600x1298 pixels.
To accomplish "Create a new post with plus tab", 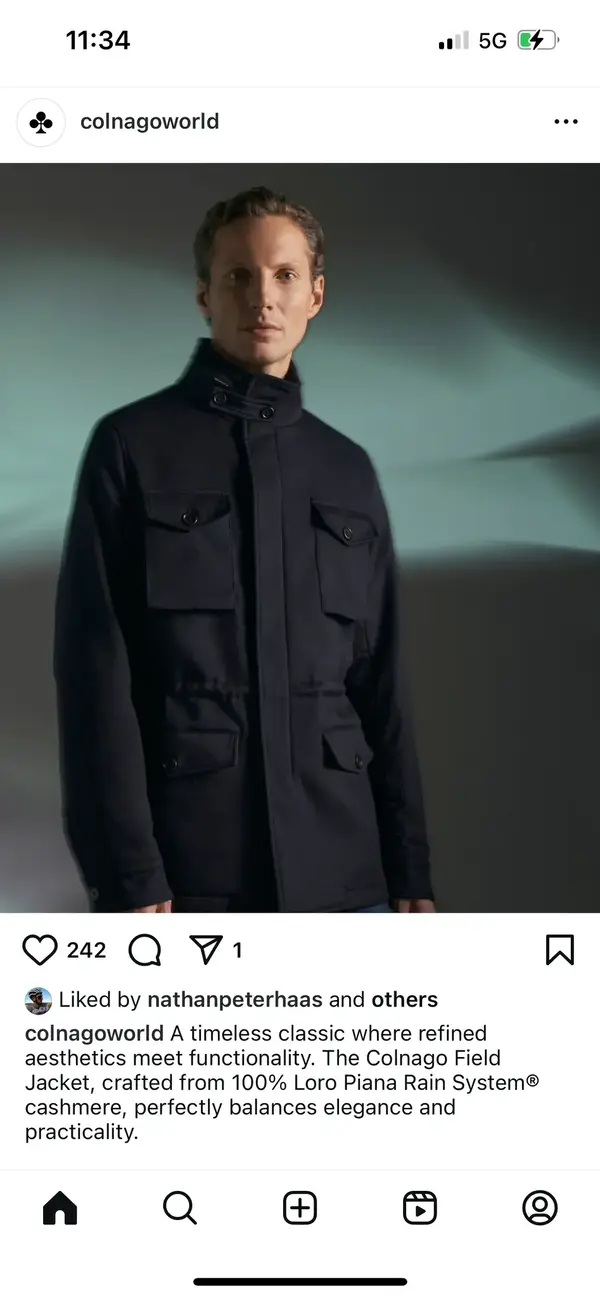I will coord(300,1208).
